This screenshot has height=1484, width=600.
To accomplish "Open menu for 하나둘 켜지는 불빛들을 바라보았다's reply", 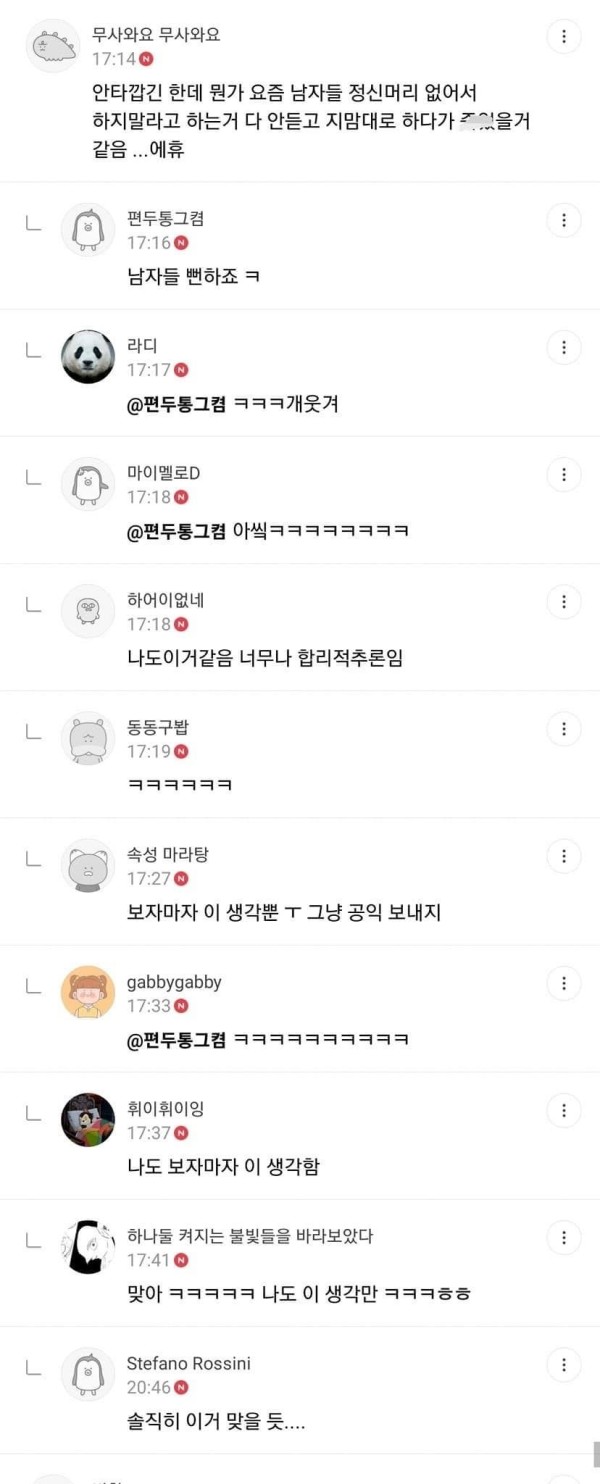I will [564, 1238].
